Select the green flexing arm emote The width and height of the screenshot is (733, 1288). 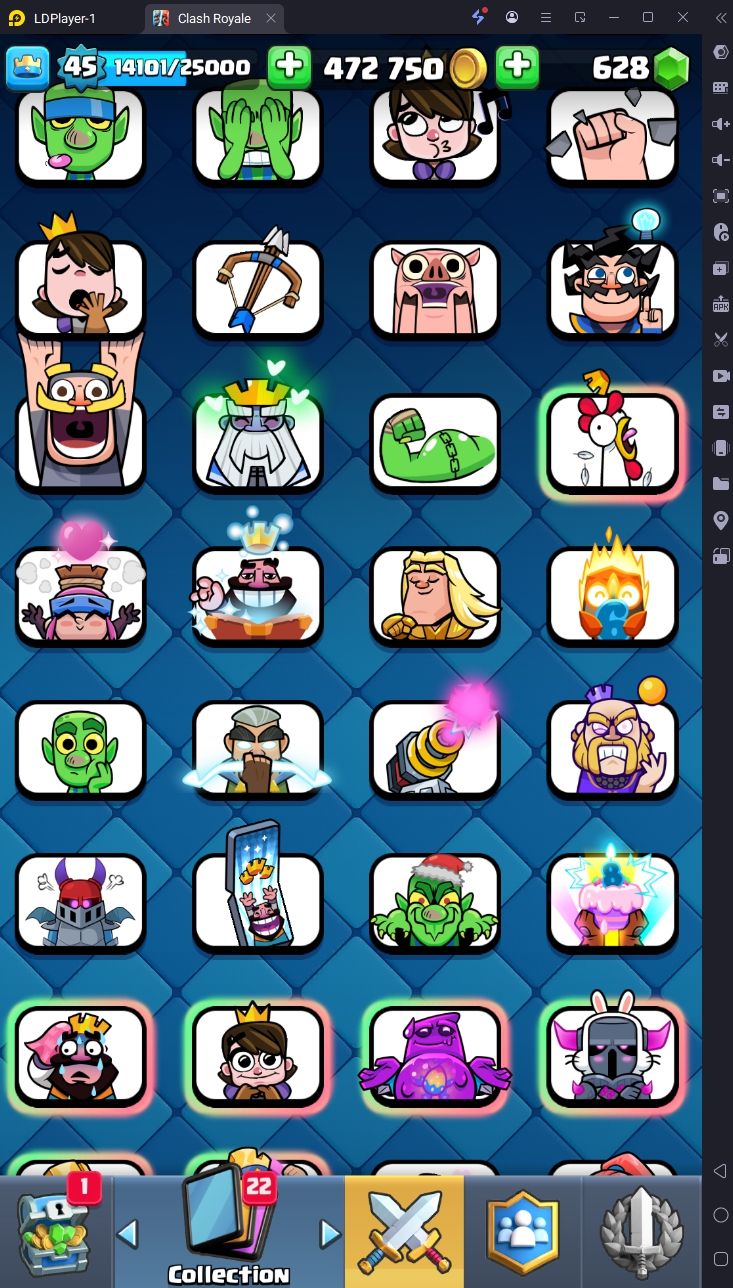(435, 442)
